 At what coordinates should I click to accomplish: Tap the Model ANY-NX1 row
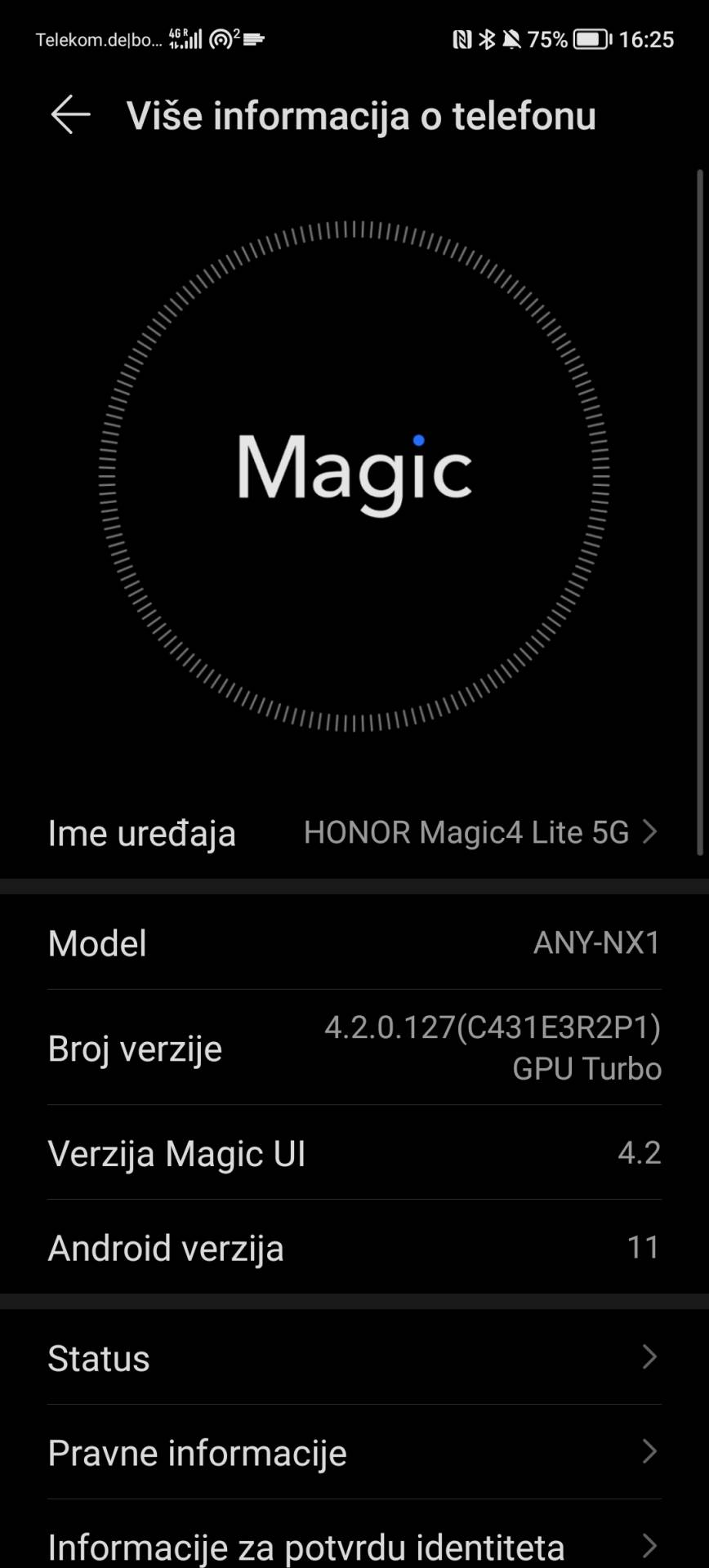pyautogui.click(x=354, y=943)
